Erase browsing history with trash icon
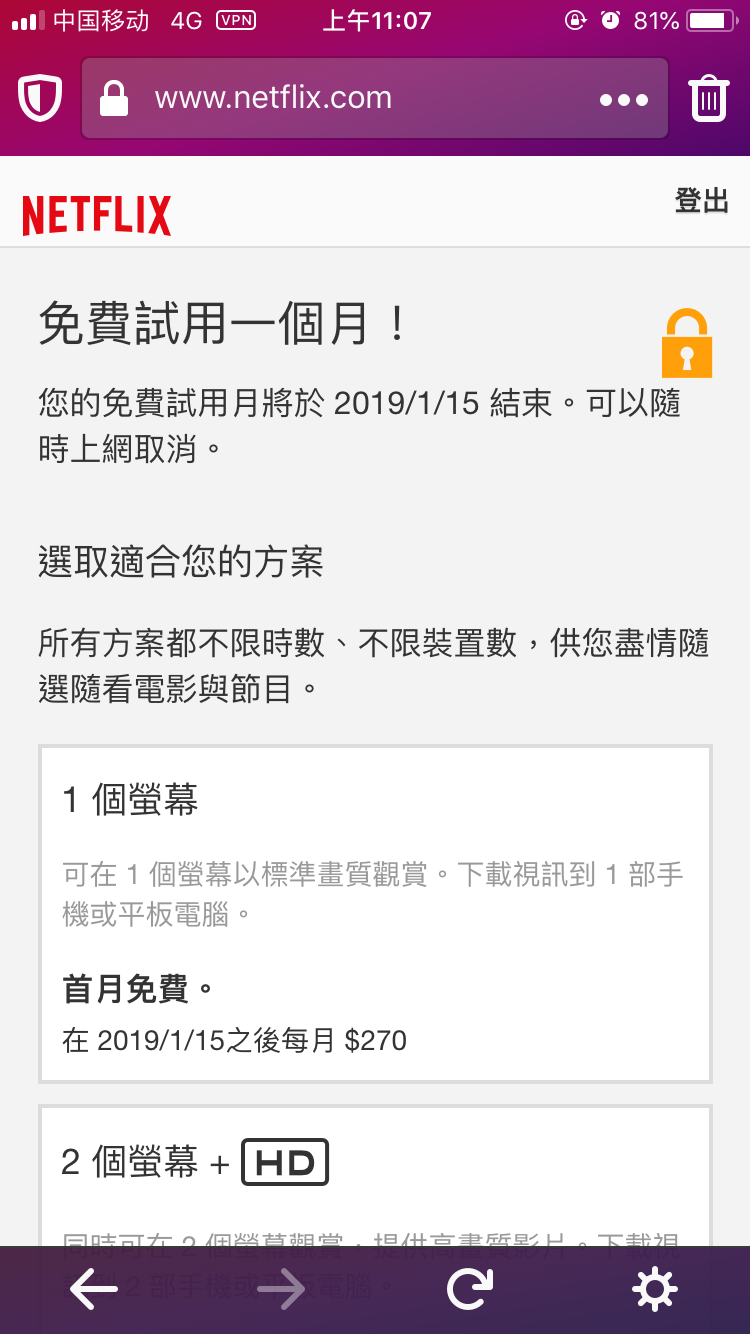 (709, 98)
